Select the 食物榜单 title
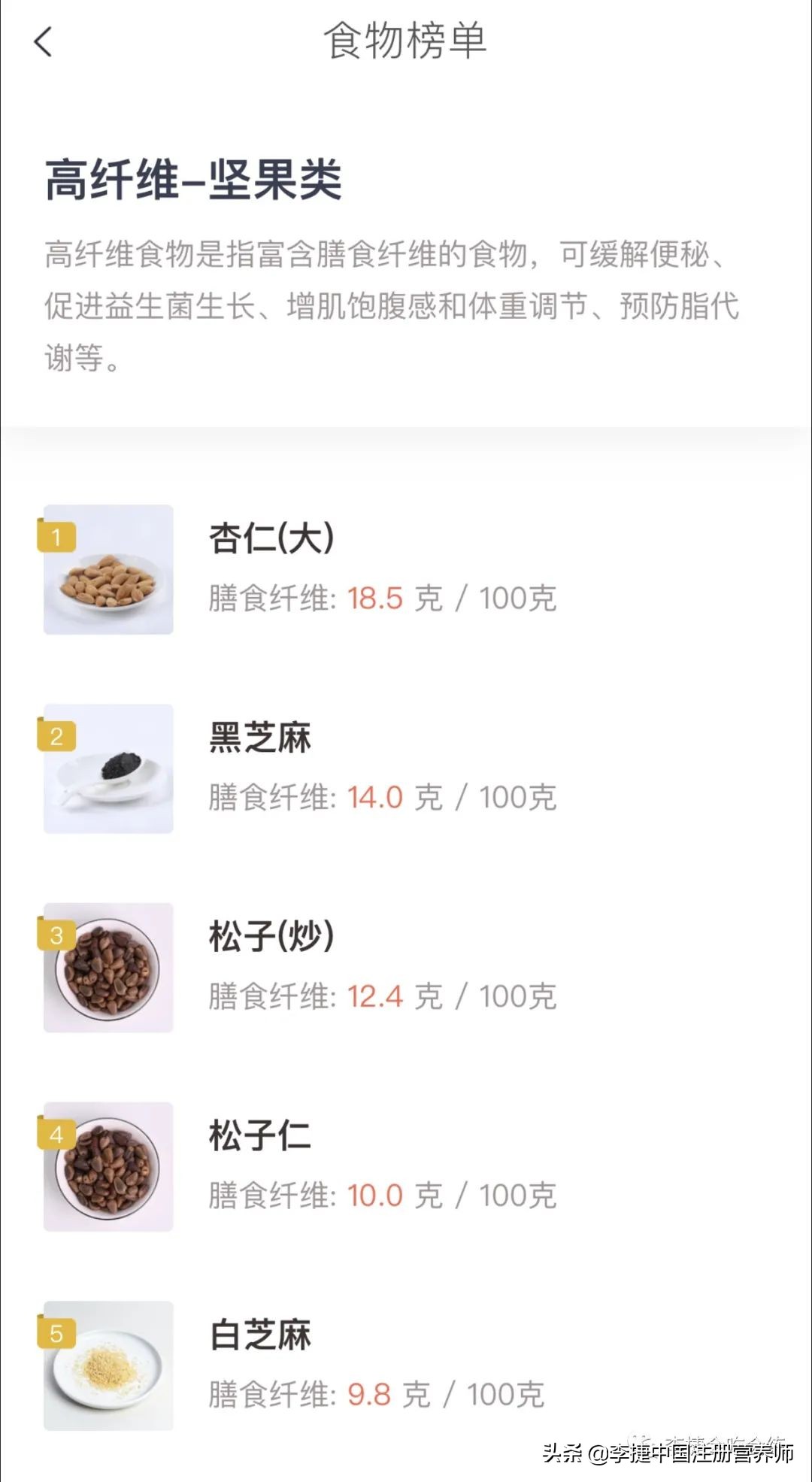812x1482 pixels. (406, 43)
